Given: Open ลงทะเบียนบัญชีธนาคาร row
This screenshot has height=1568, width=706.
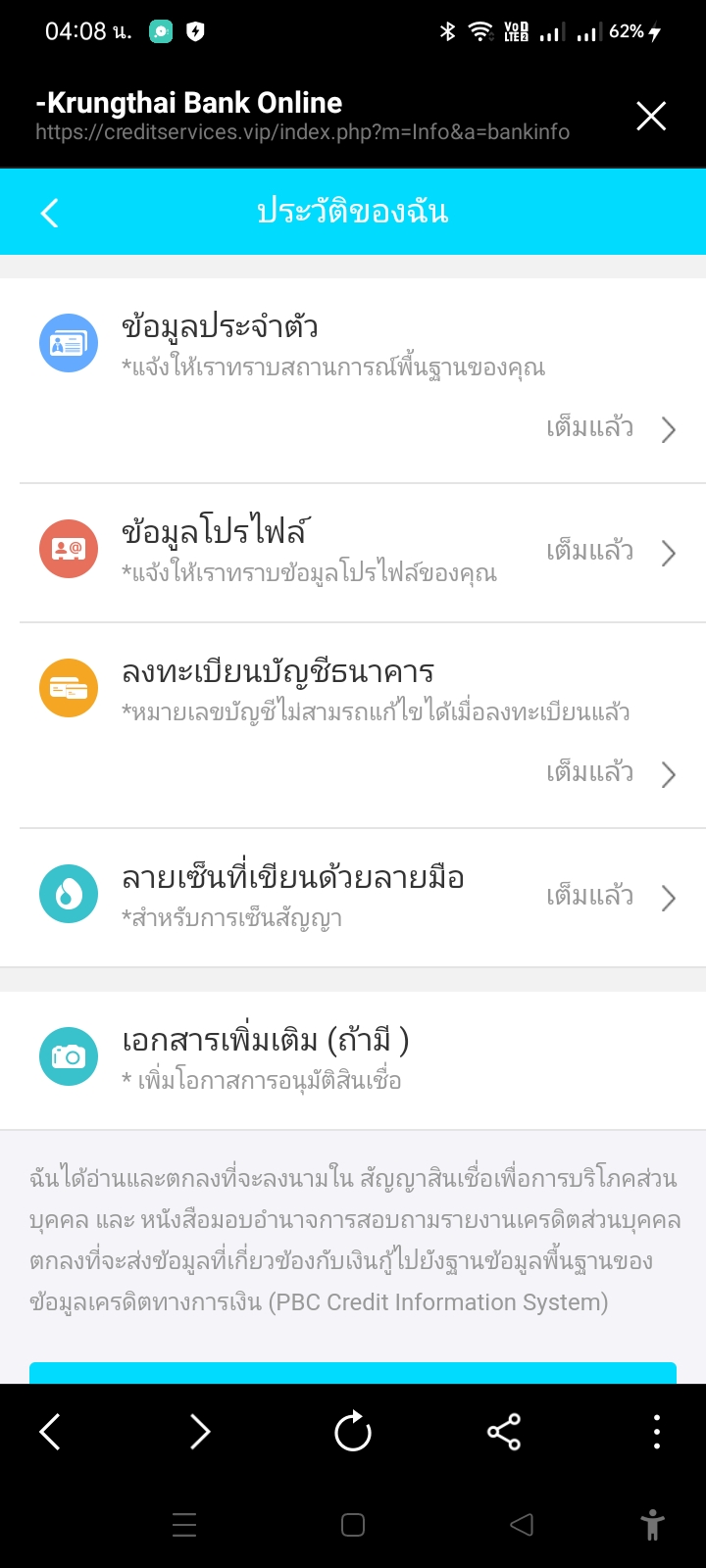Looking at the screenshot, I should [353, 725].
